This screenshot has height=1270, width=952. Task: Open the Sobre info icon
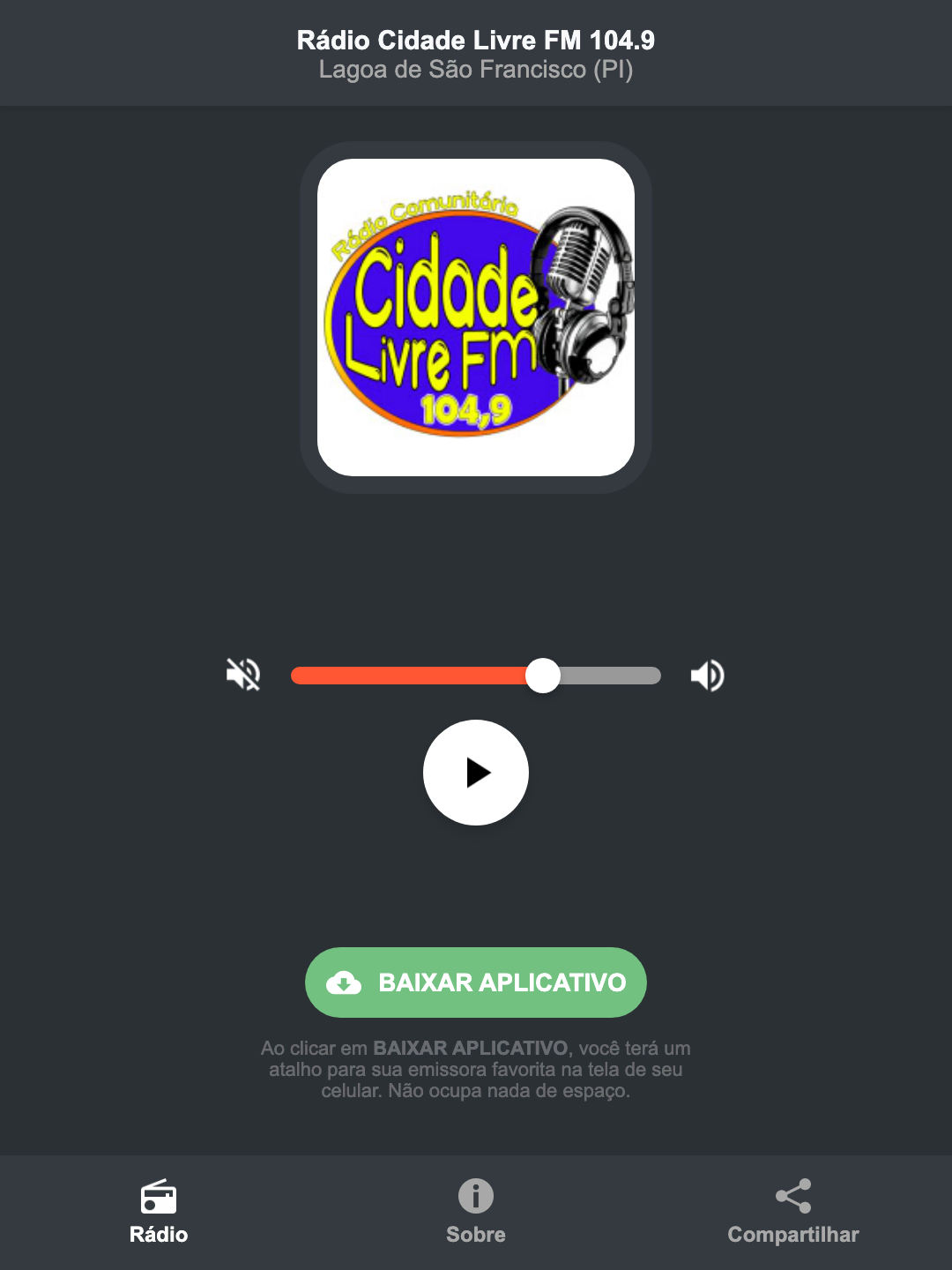pyautogui.click(x=476, y=1197)
